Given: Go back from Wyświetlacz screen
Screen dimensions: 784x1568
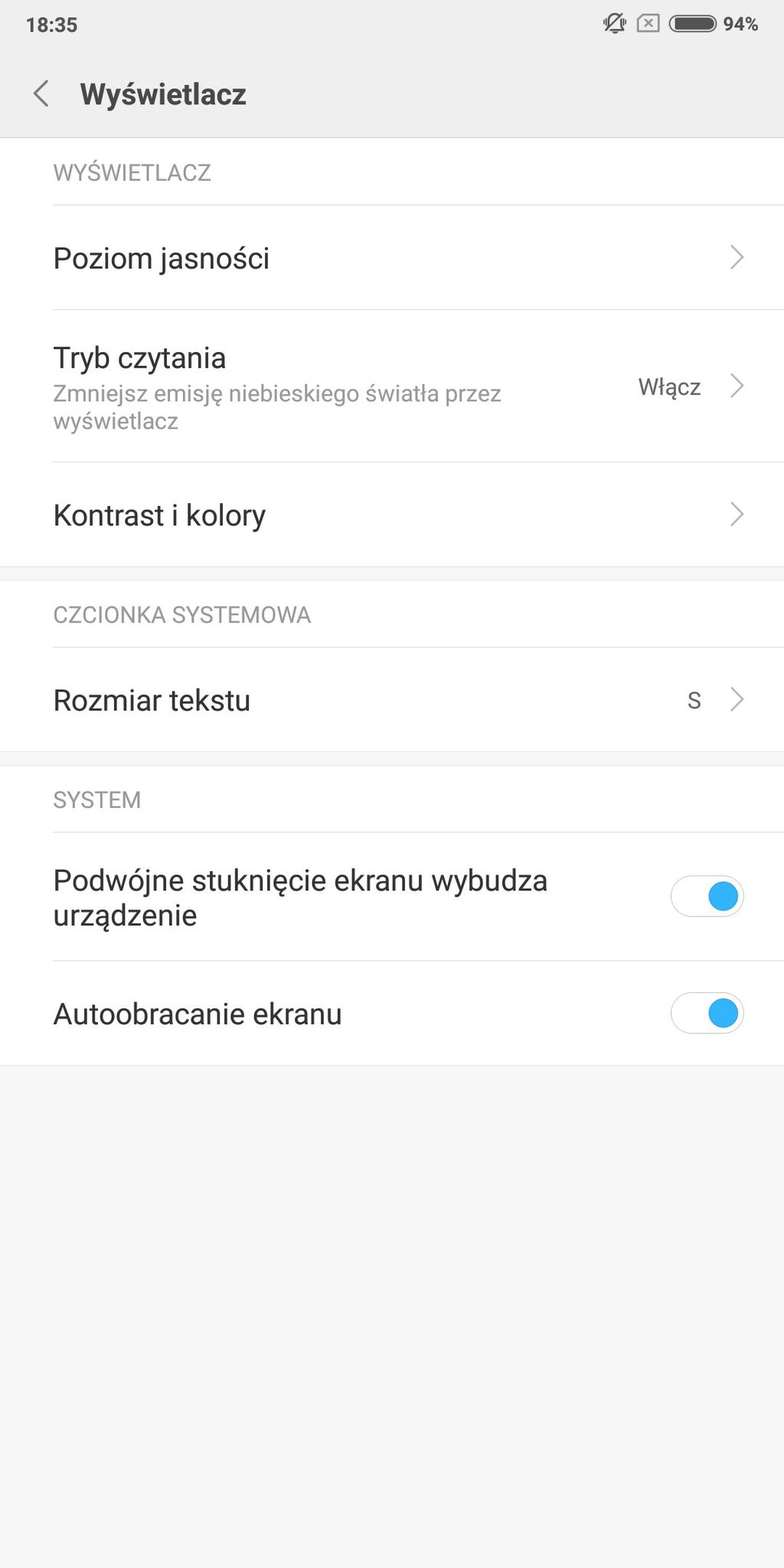Looking at the screenshot, I should tap(41, 94).
